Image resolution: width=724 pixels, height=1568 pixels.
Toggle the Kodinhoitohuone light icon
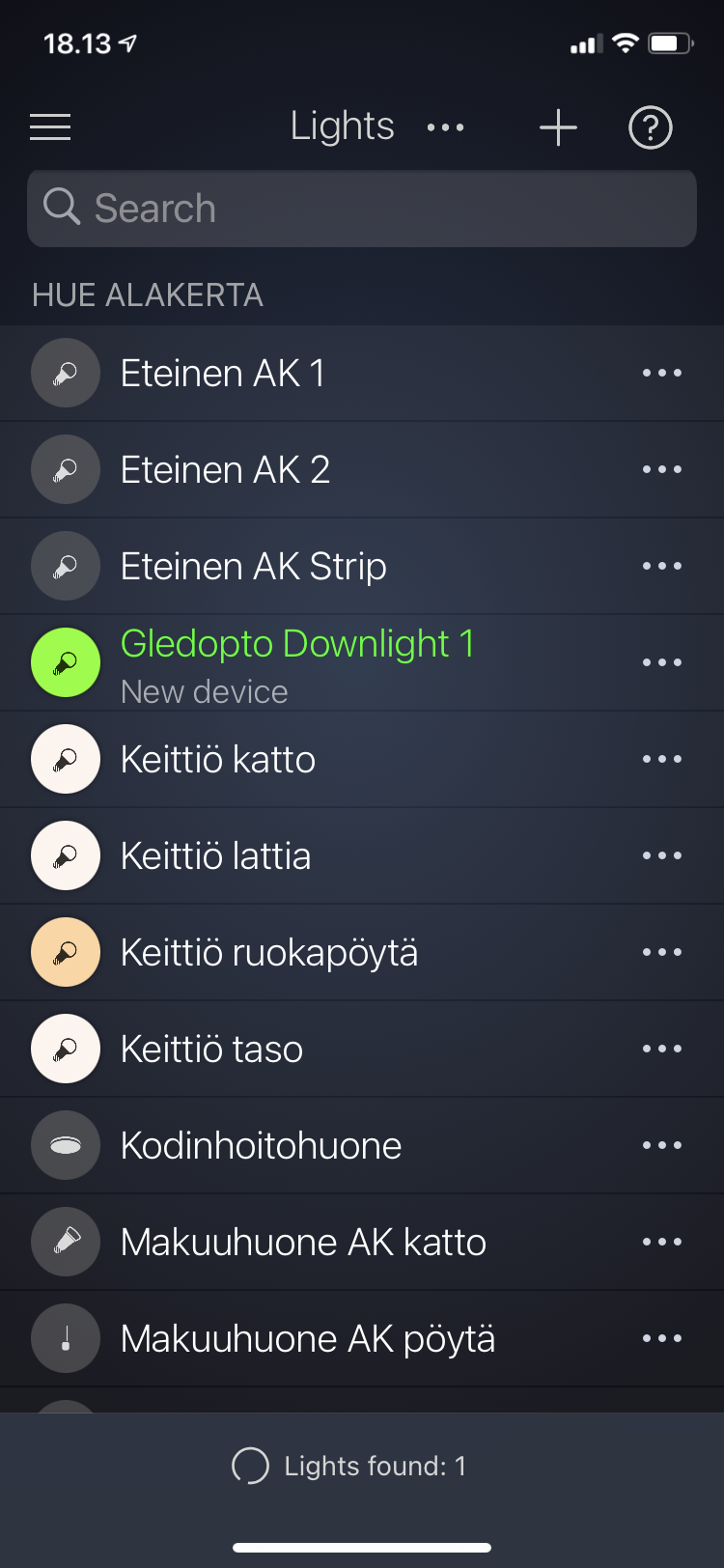66,1146
